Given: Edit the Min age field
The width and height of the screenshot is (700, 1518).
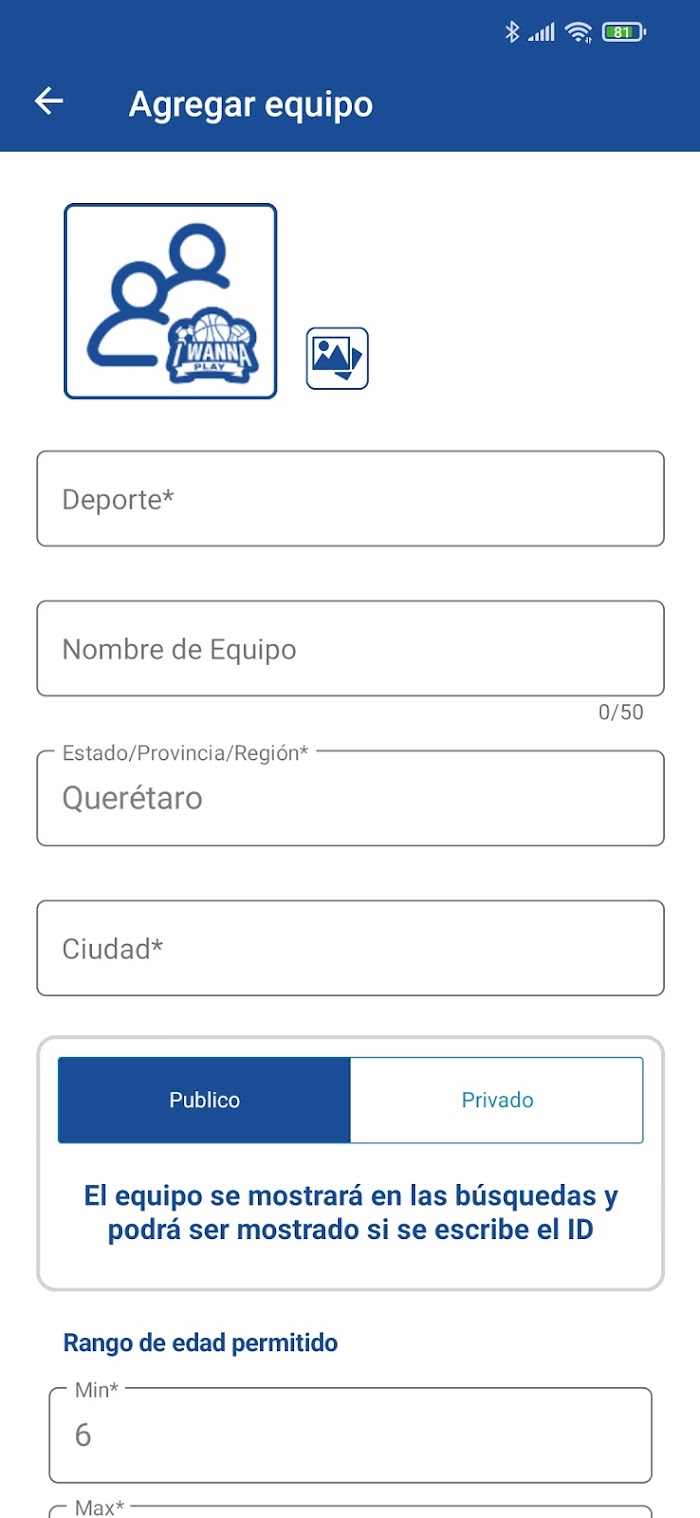Looking at the screenshot, I should pos(350,1435).
